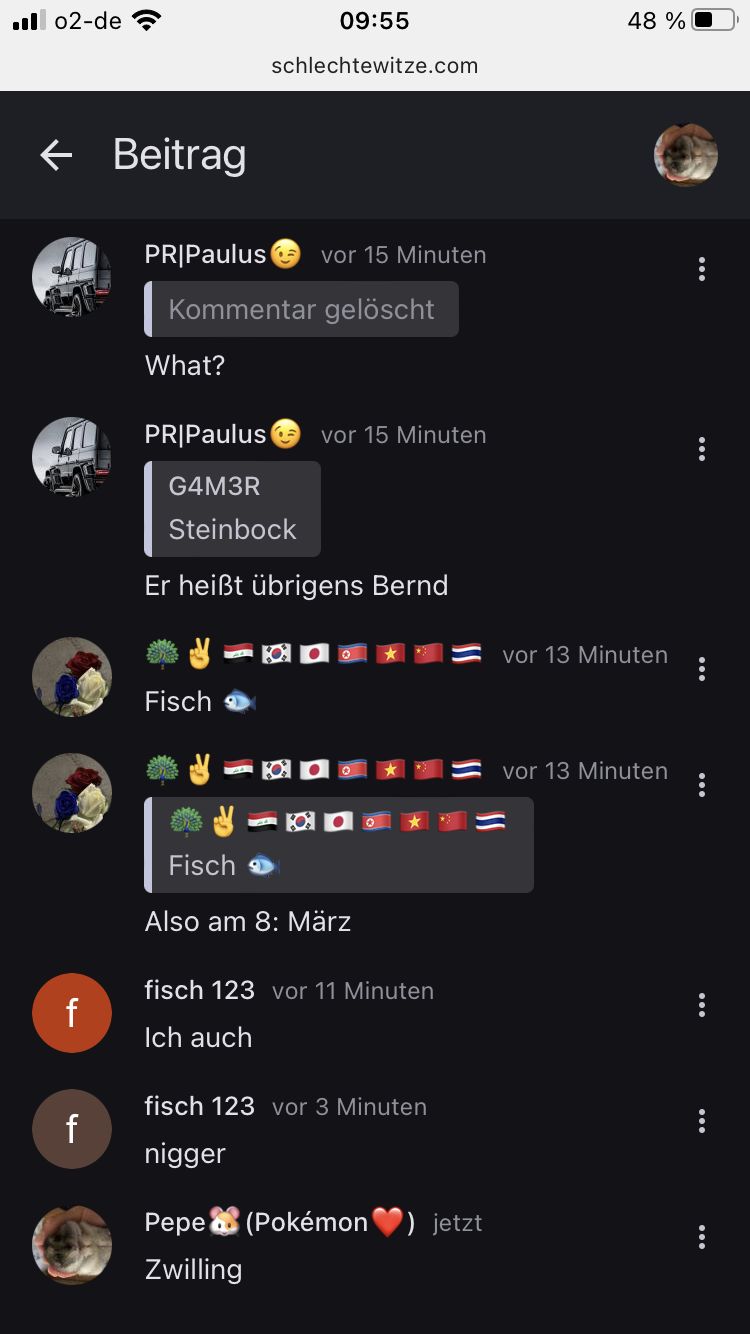Open the overflow menu for the "Fisch" comment
The image size is (750, 1334).
pos(702,669)
